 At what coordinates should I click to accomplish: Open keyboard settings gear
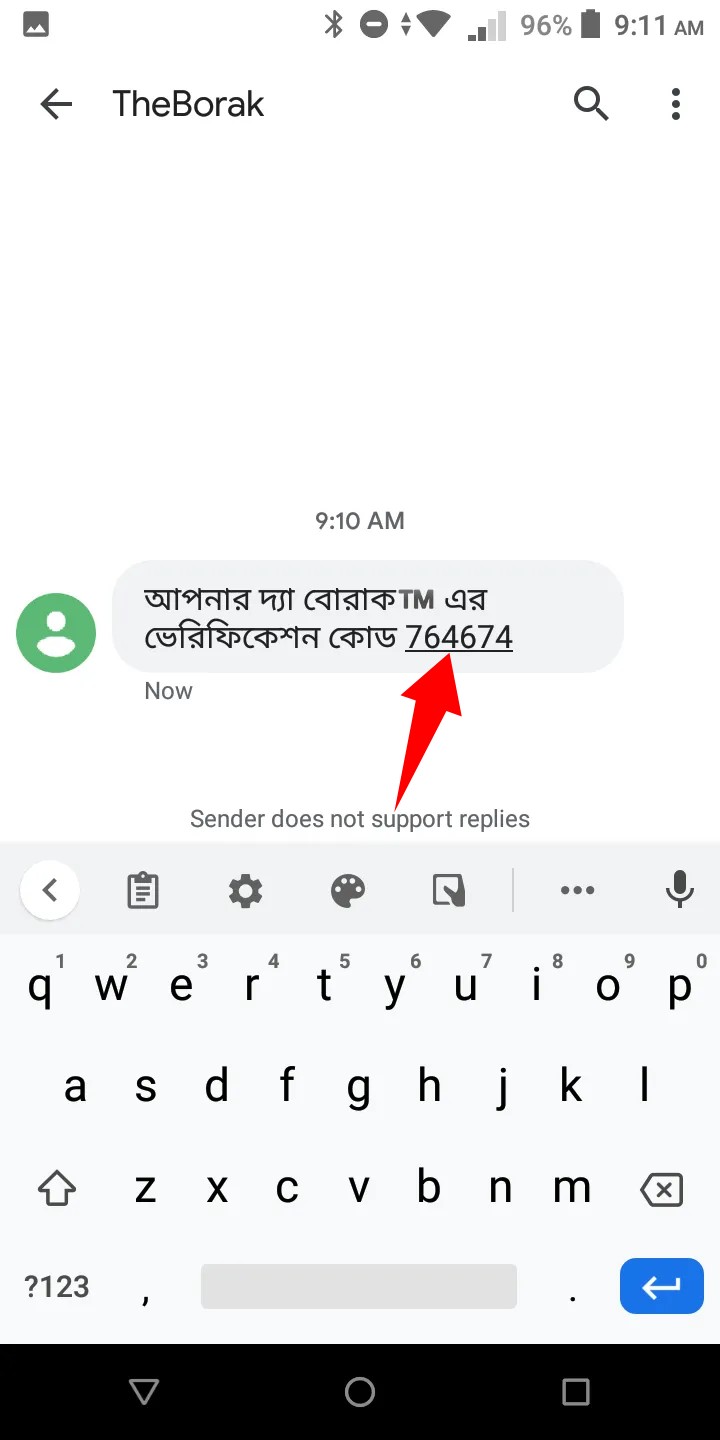coord(245,889)
